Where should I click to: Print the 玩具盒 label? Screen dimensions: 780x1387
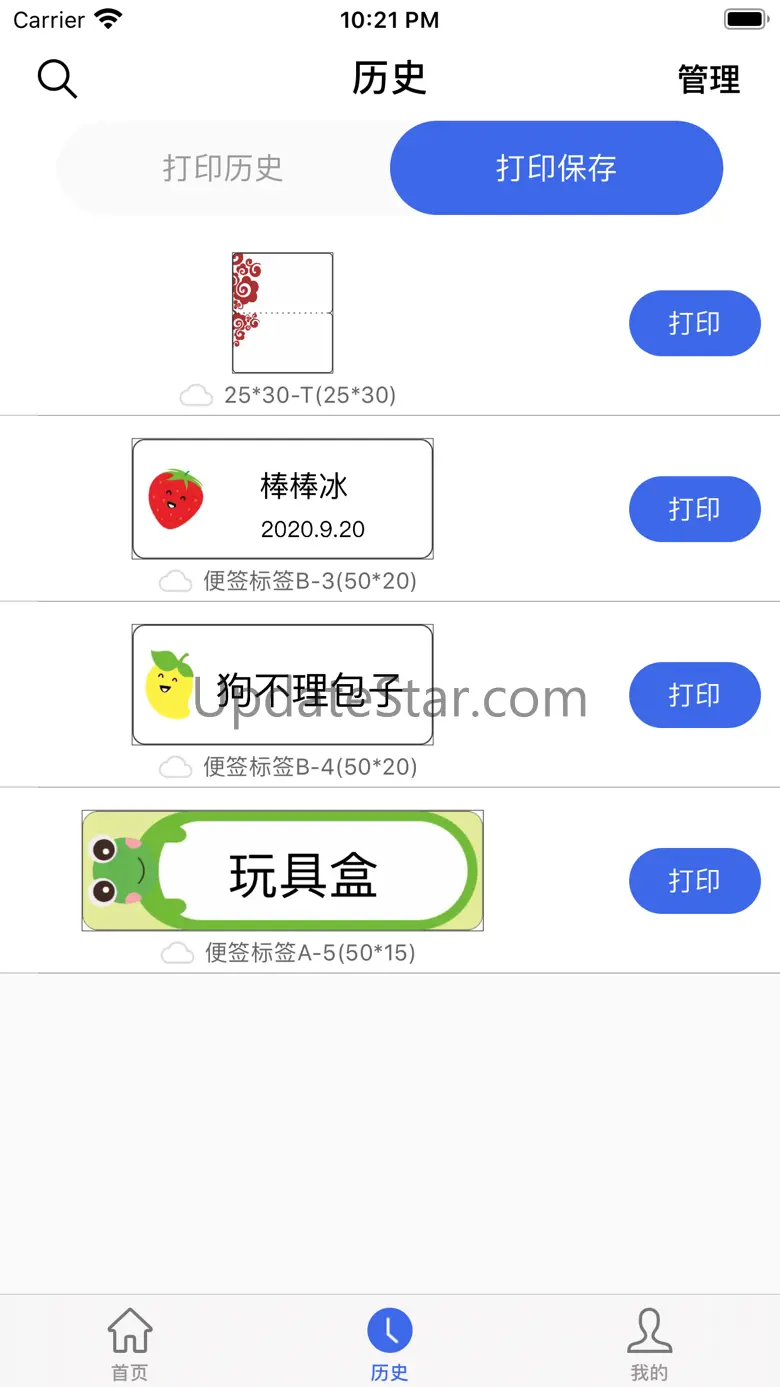[695, 881]
